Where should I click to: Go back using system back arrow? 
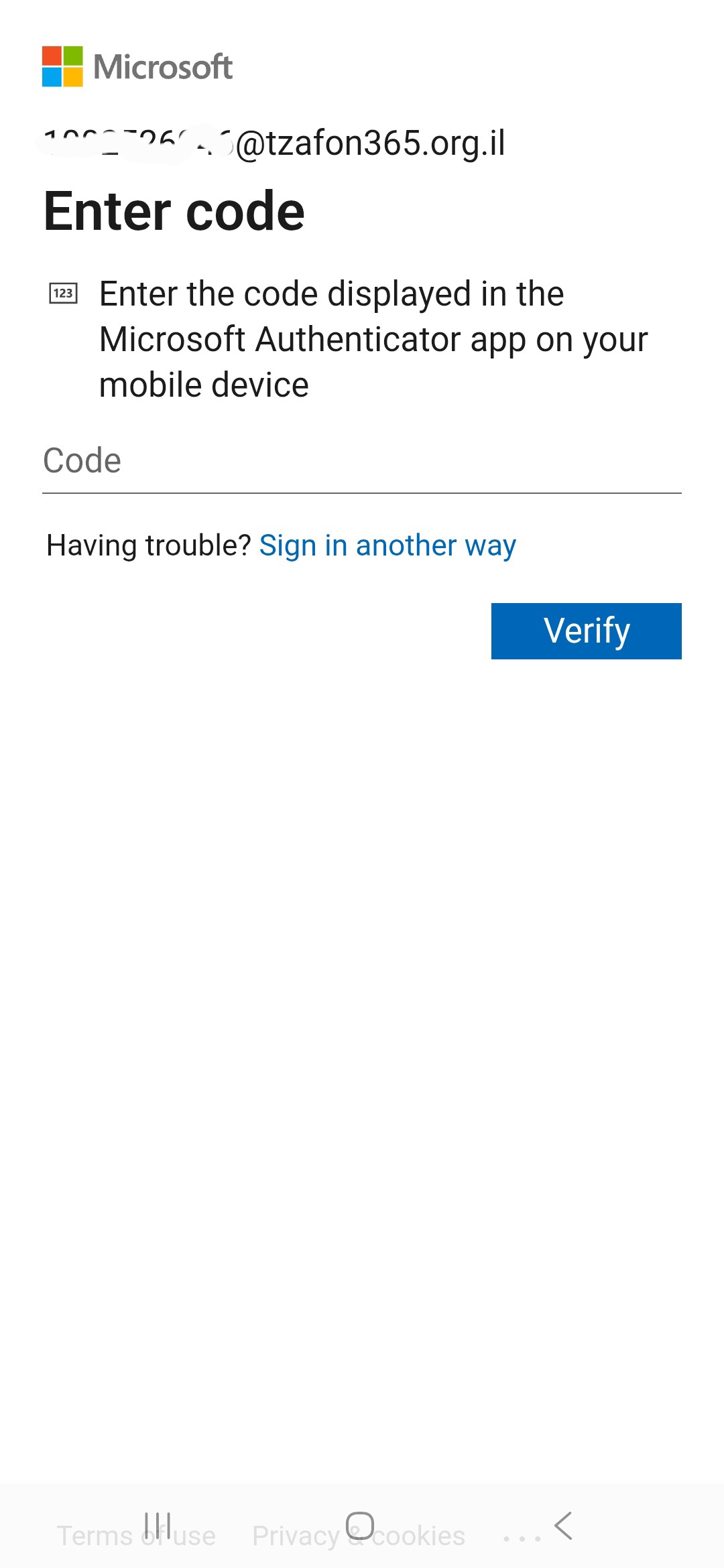click(564, 1526)
